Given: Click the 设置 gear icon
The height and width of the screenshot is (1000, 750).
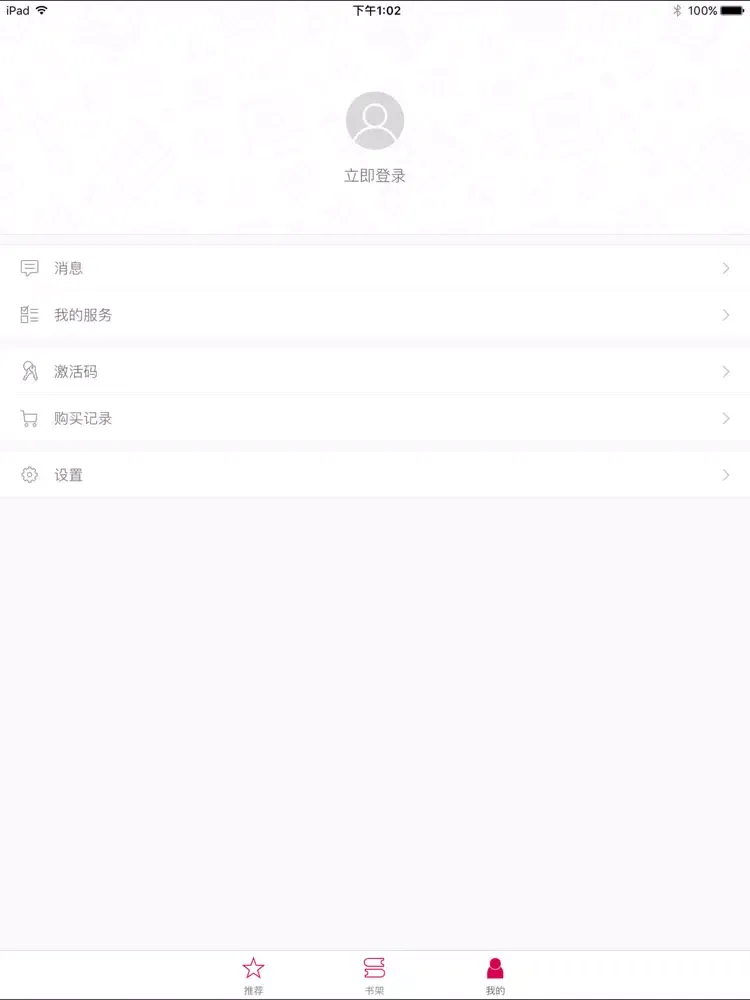Looking at the screenshot, I should [28, 474].
